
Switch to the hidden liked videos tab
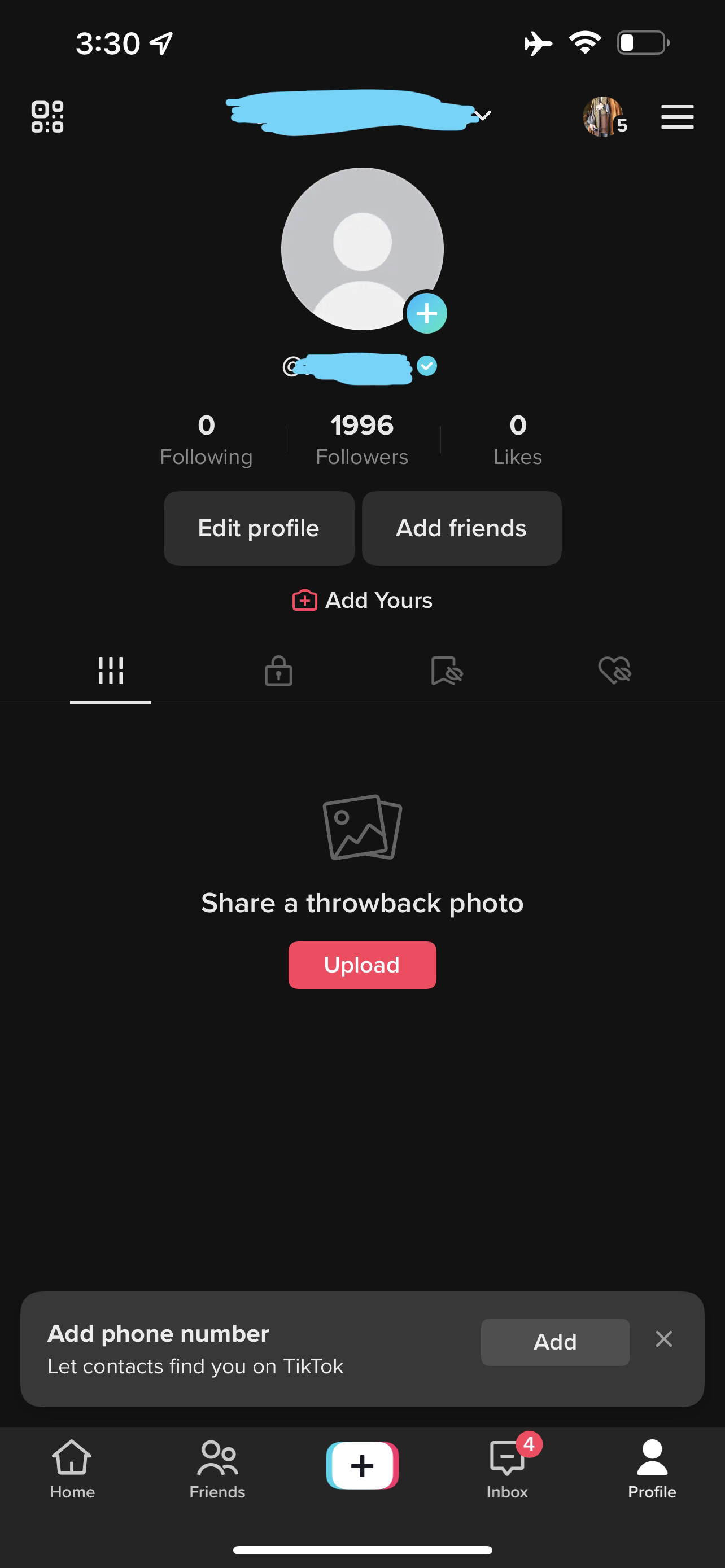[615, 671]
